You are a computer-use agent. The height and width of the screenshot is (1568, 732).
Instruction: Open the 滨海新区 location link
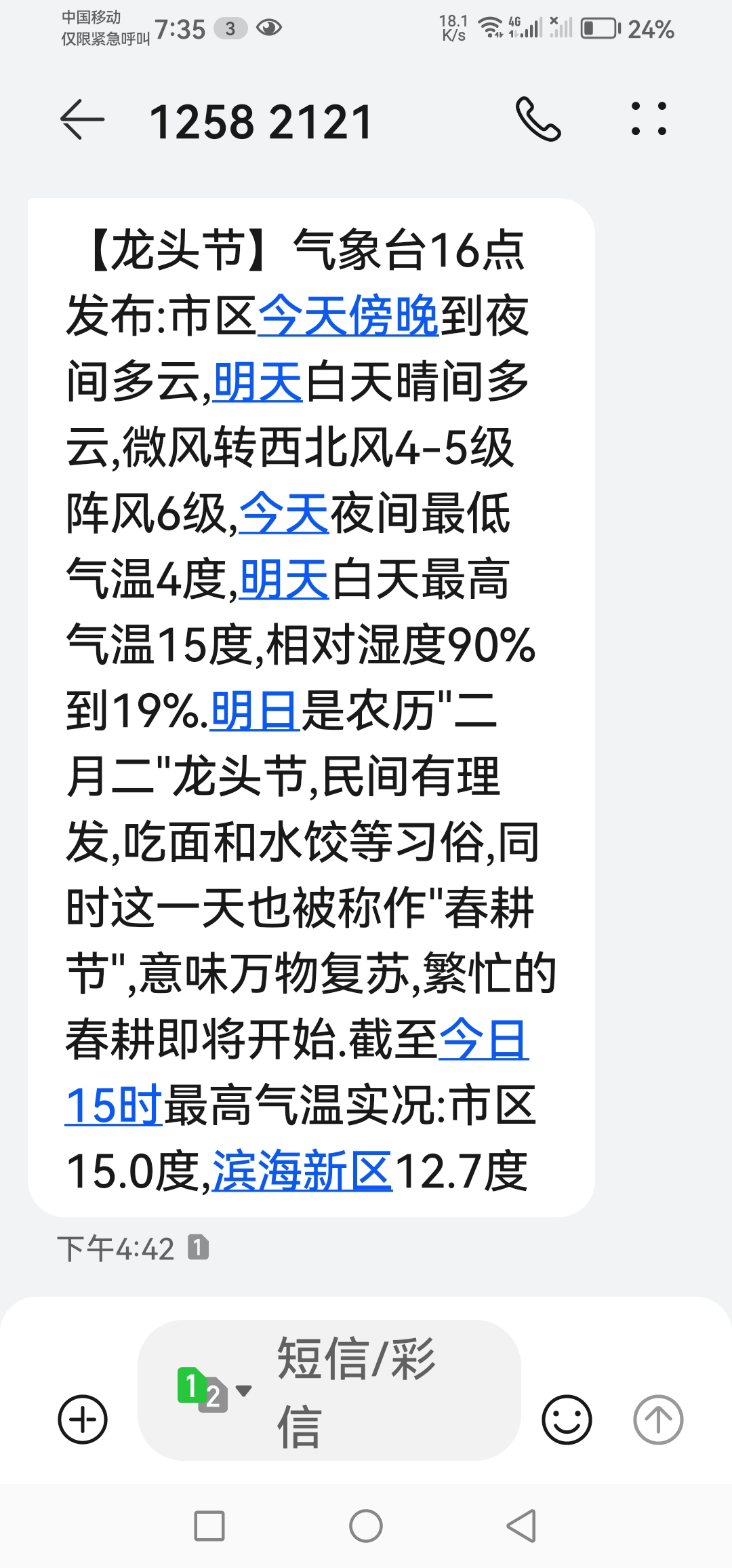302,1171
